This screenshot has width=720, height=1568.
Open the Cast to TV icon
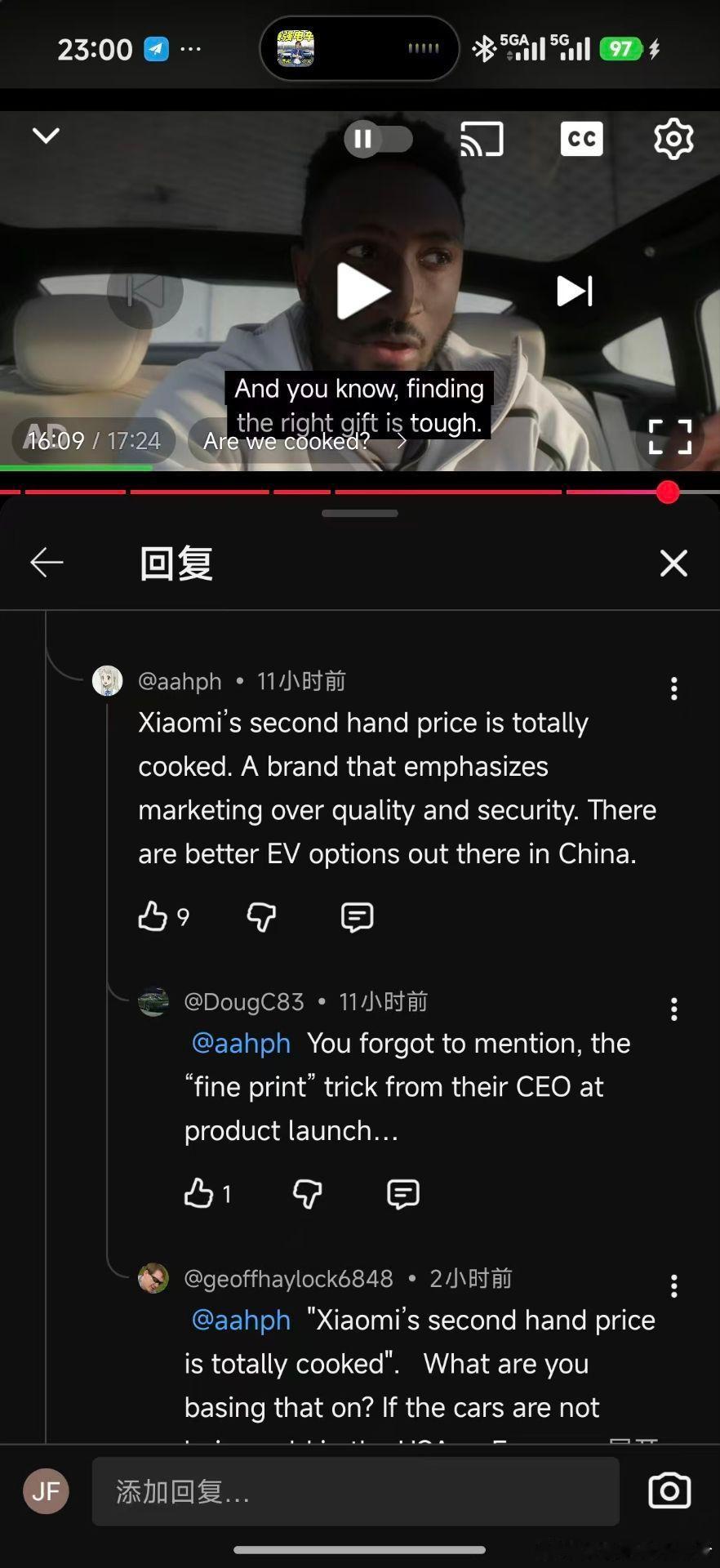click(x=481, y=139)
